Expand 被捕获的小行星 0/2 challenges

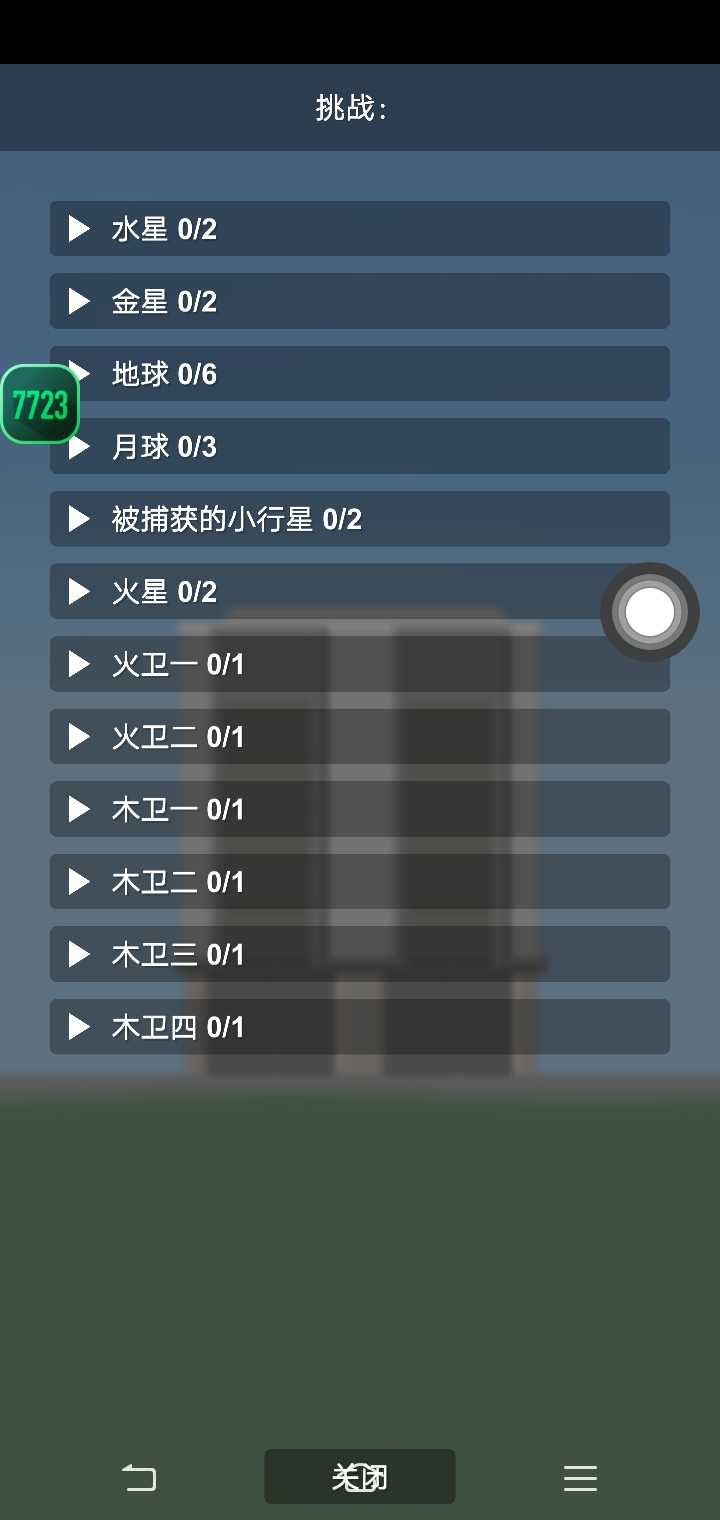pos(360,519)
